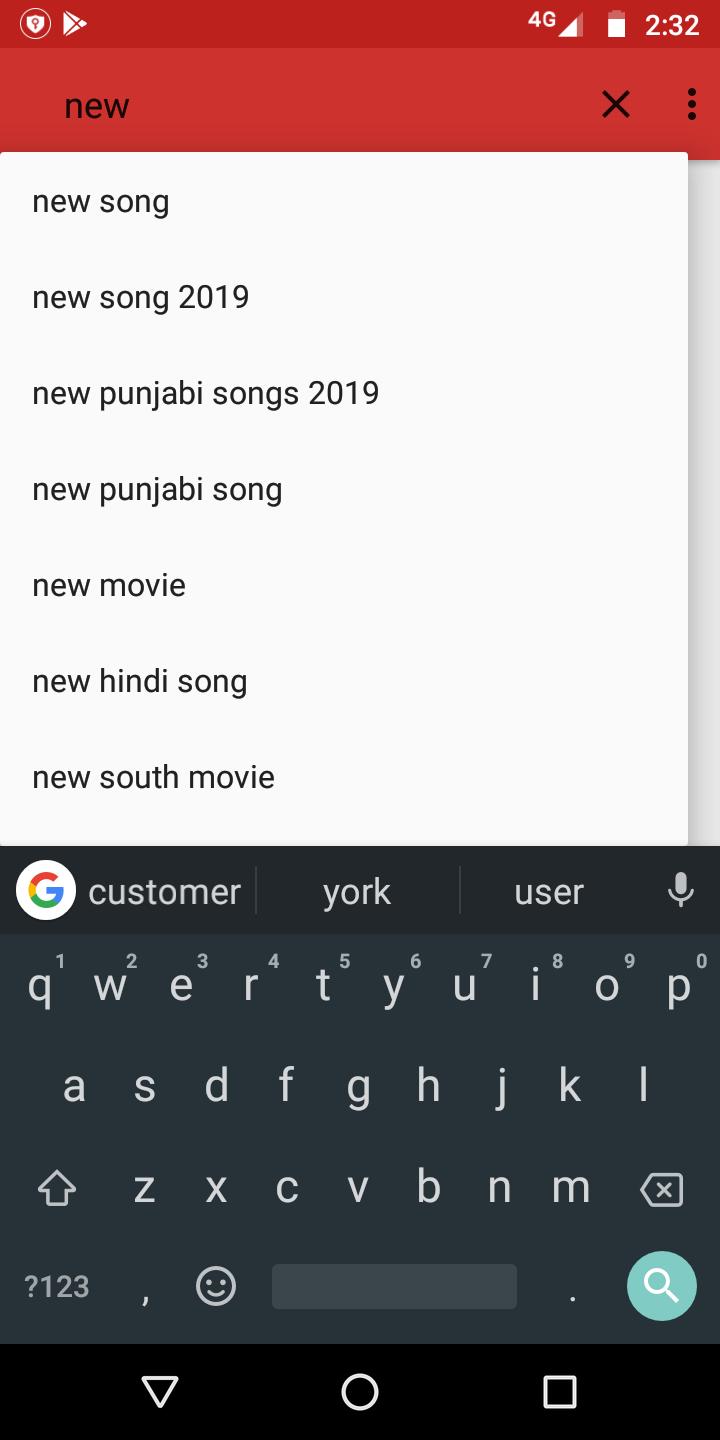Insert keyboard suggestion "customer"

(x=165, y=892)
